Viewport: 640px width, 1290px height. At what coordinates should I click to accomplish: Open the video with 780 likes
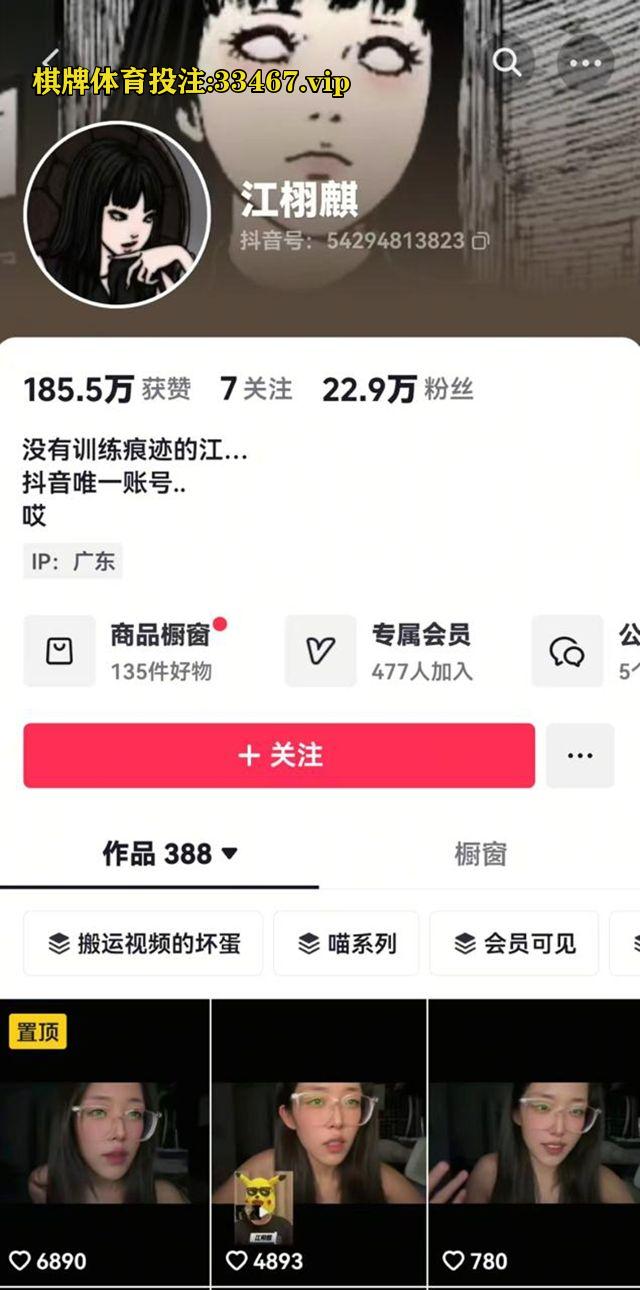534,1140
